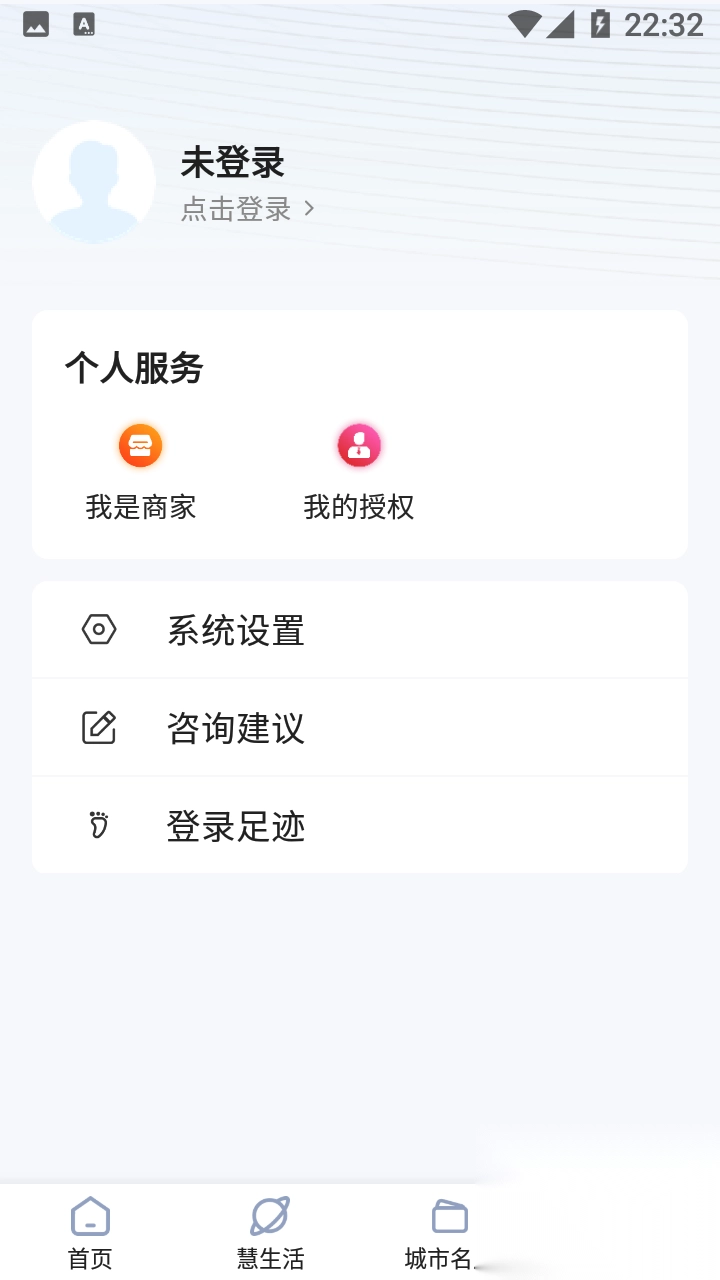Viewport: 720px width, 1280px height.
Task: Open the 城市名 tab
Action: pyautogui.click(x=449, y=1232)
